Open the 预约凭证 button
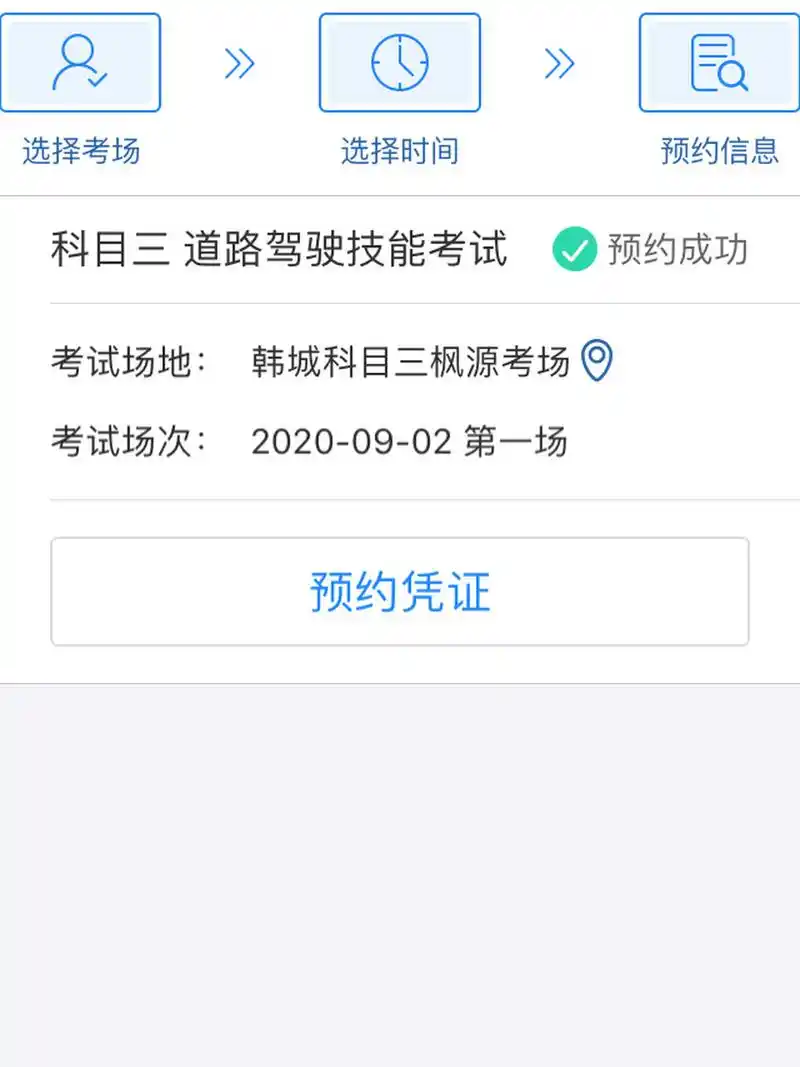This screenshot has height=1067, width=800. [400, 591]
